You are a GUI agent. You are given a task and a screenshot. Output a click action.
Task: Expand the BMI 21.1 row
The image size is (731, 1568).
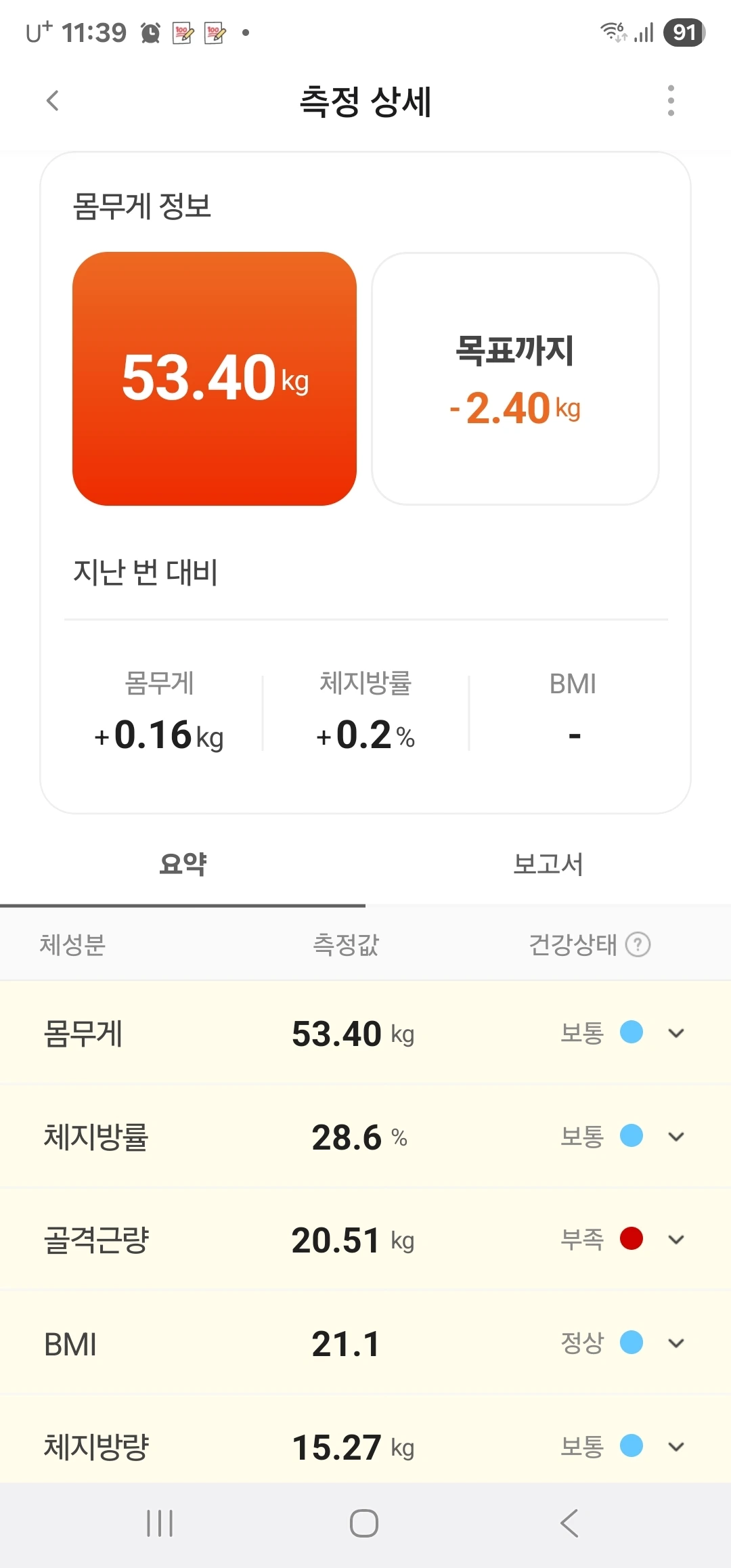click(676, 1343)
